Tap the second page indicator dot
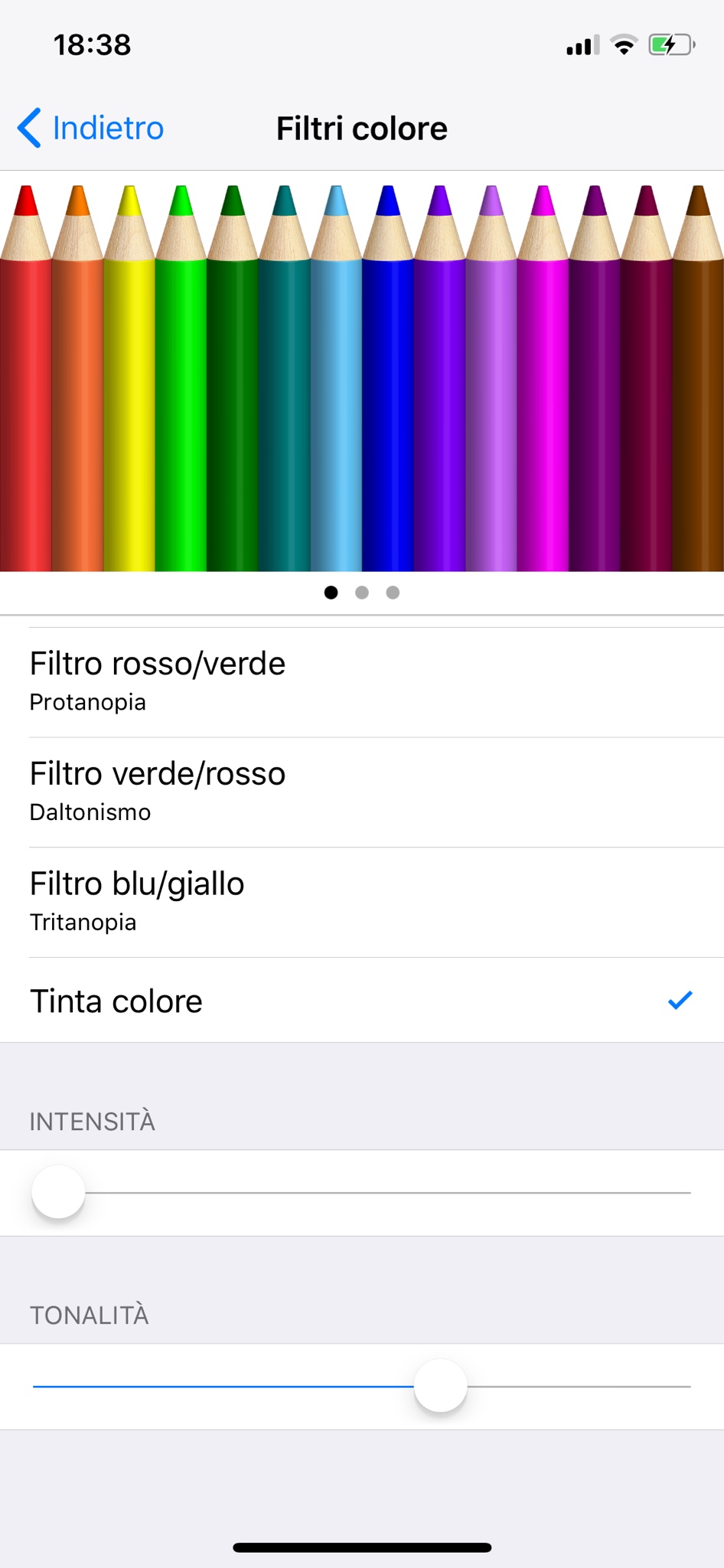 (362, 593)
